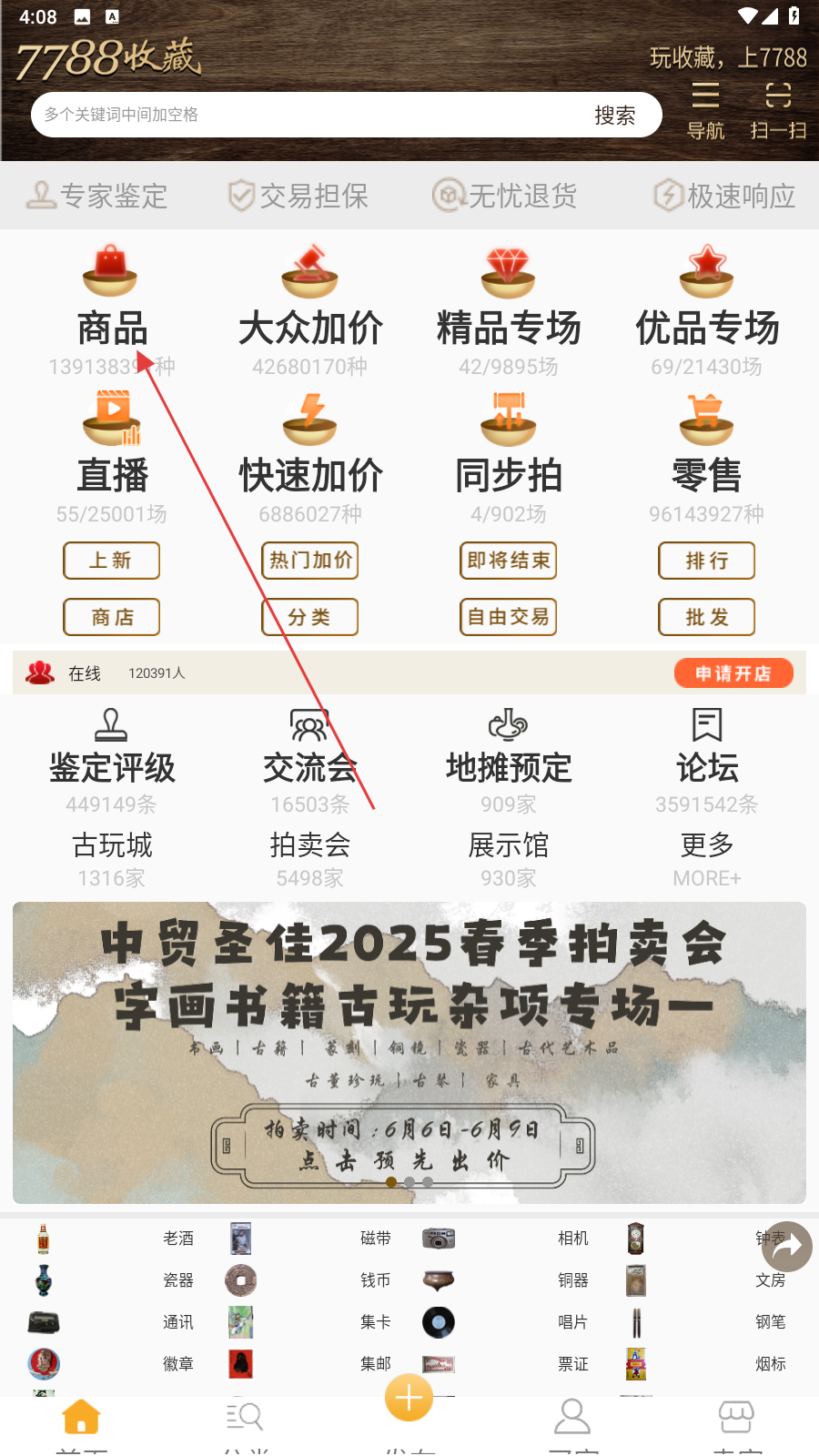Open the 排行 ranking button
The width and height of the screenshot is (819, 1456).
706,561
